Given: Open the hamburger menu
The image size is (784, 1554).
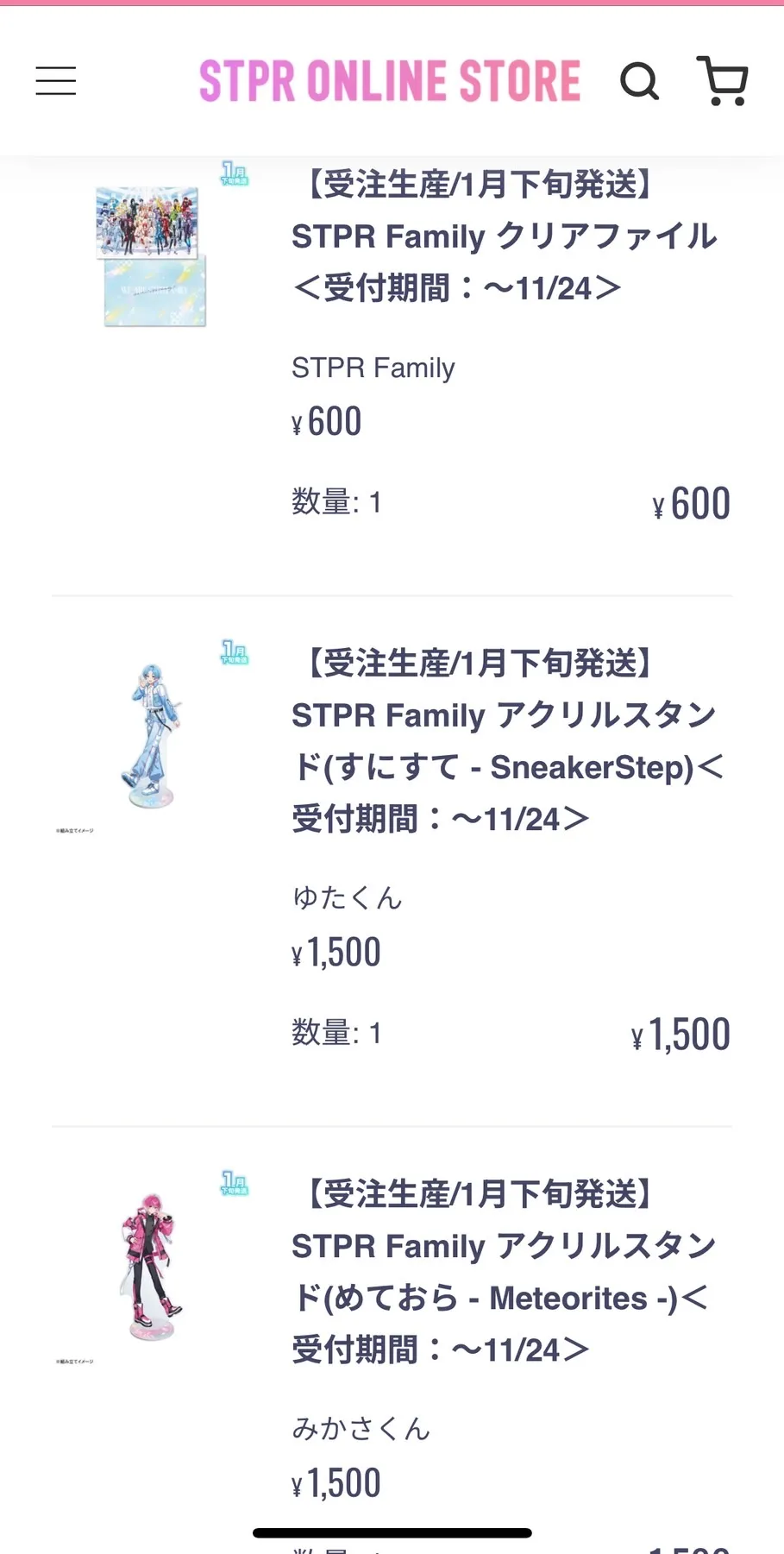Looking at the screenshot, I should (x=56, y=81).
